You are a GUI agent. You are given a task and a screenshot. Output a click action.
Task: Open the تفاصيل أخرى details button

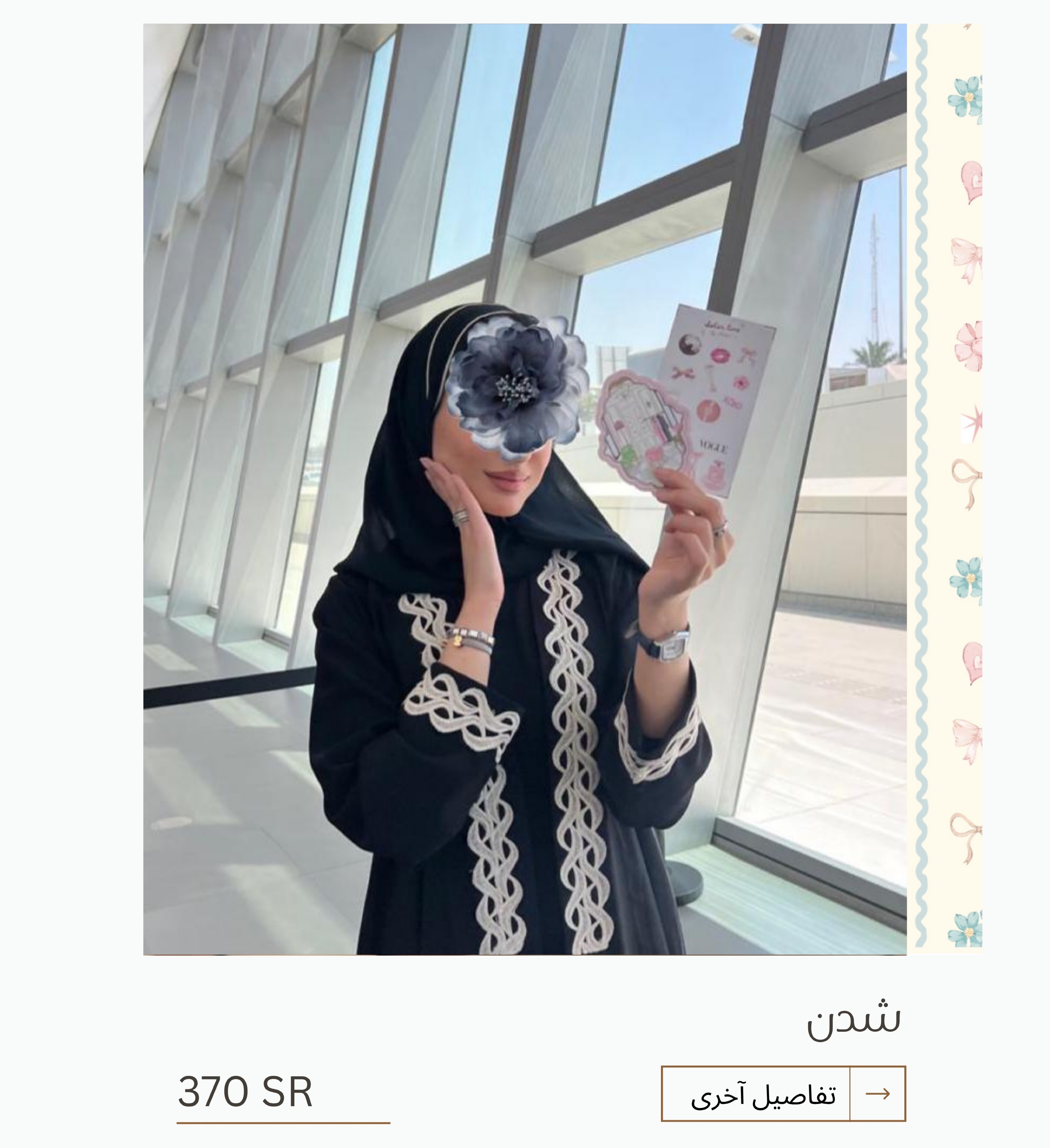(x=782, y=1094)
